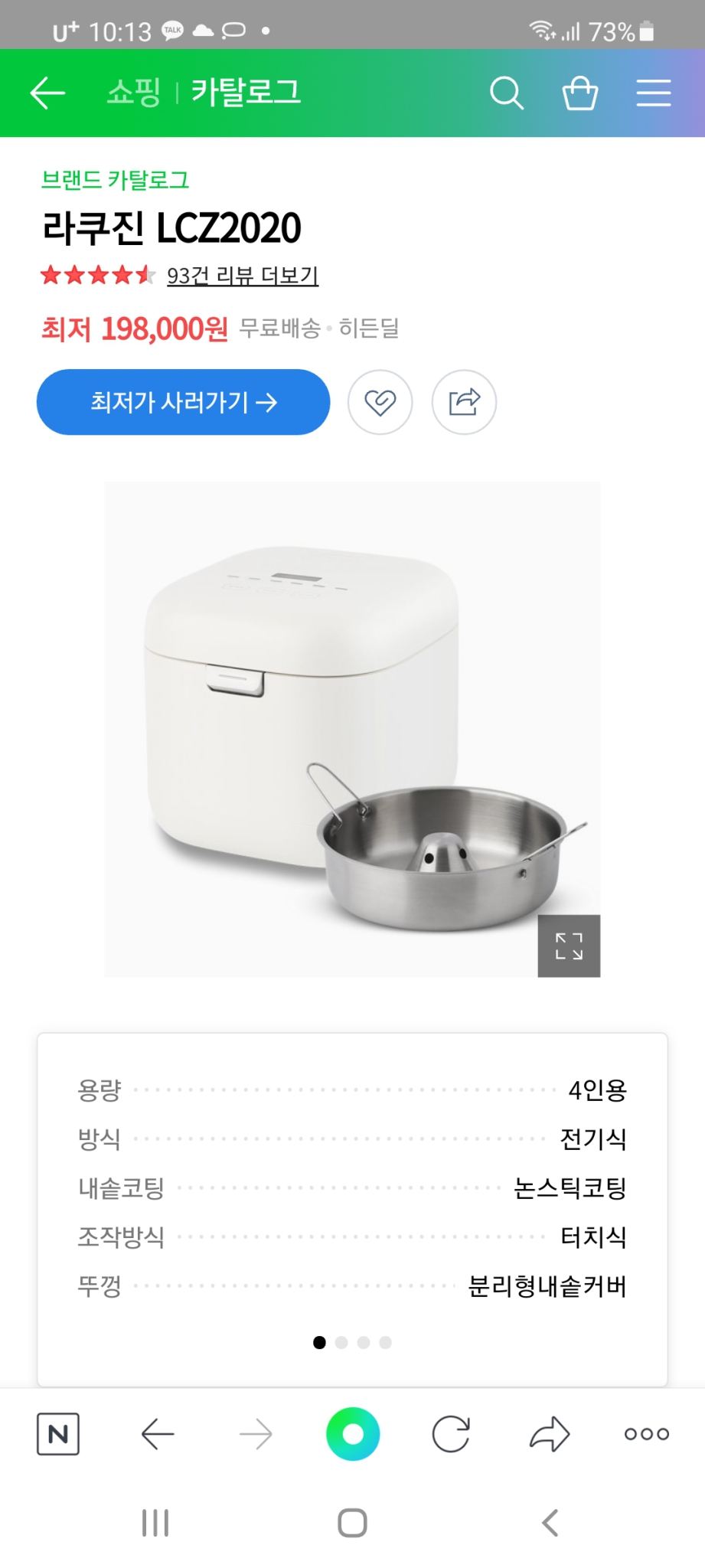Select the second carousel dot
The image size is (705, 1568).
(341, 1342)
